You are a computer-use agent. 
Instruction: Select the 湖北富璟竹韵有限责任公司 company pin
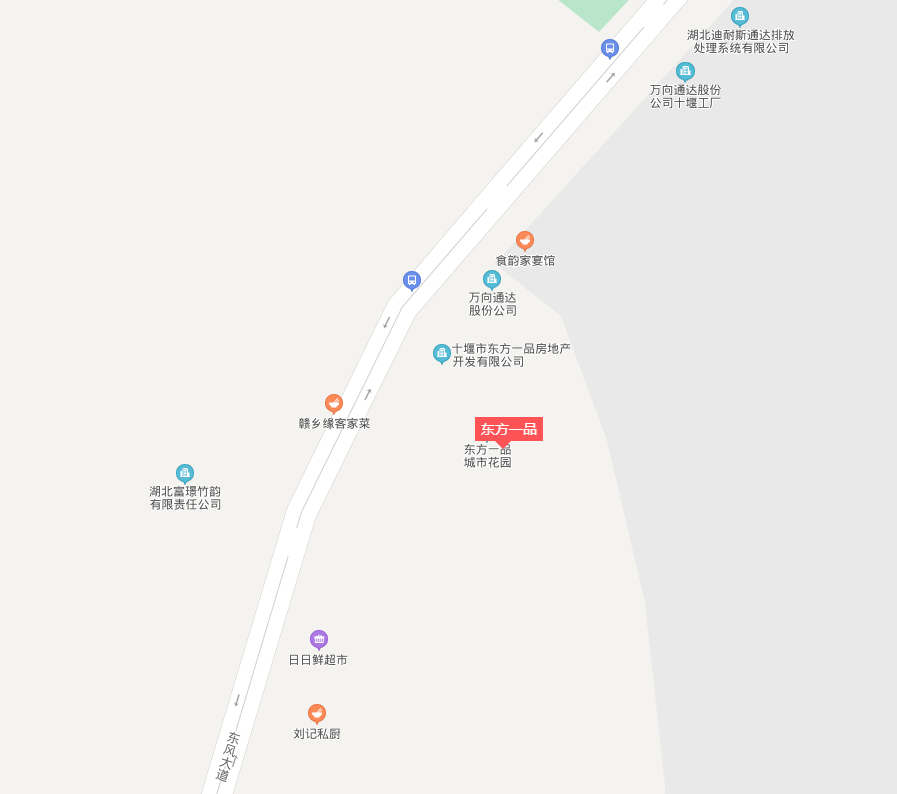pyautogui.click(x=185, y=473)
